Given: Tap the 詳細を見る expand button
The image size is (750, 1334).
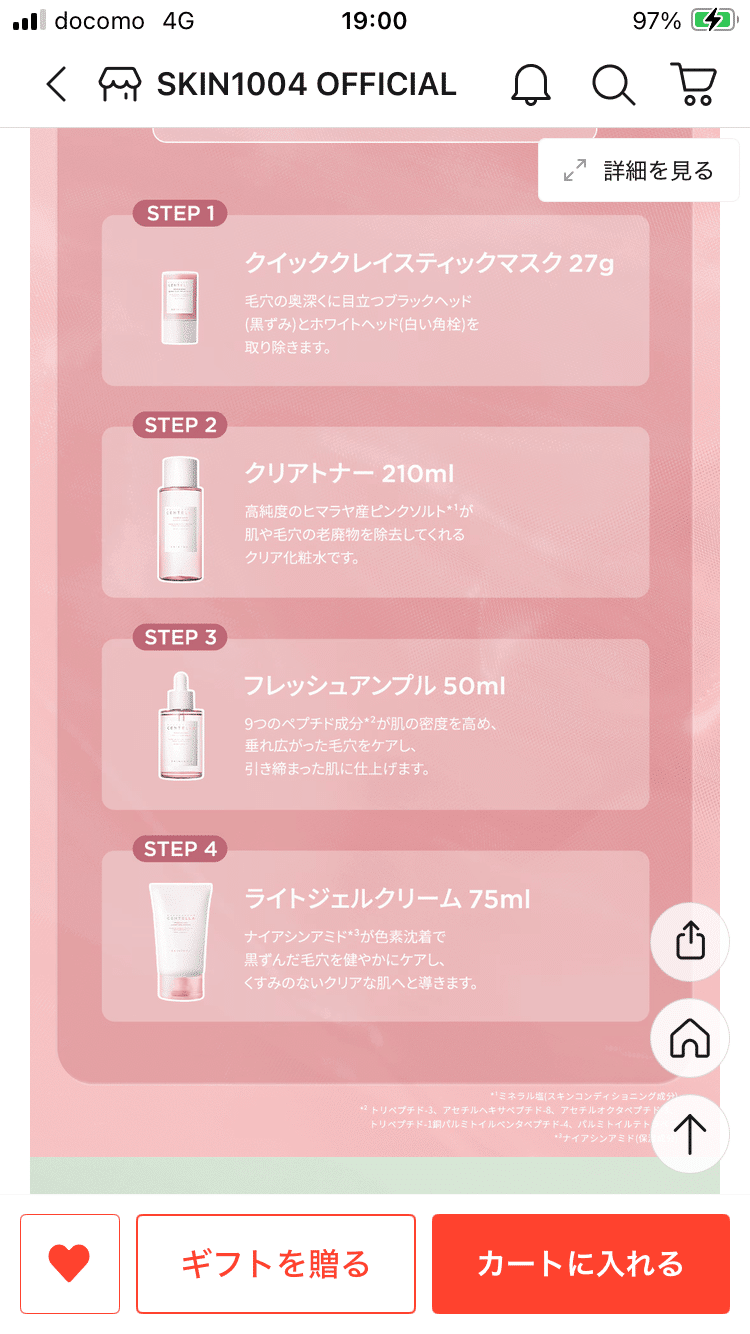Looking at the screenshot, I should [x=639, y=171].
